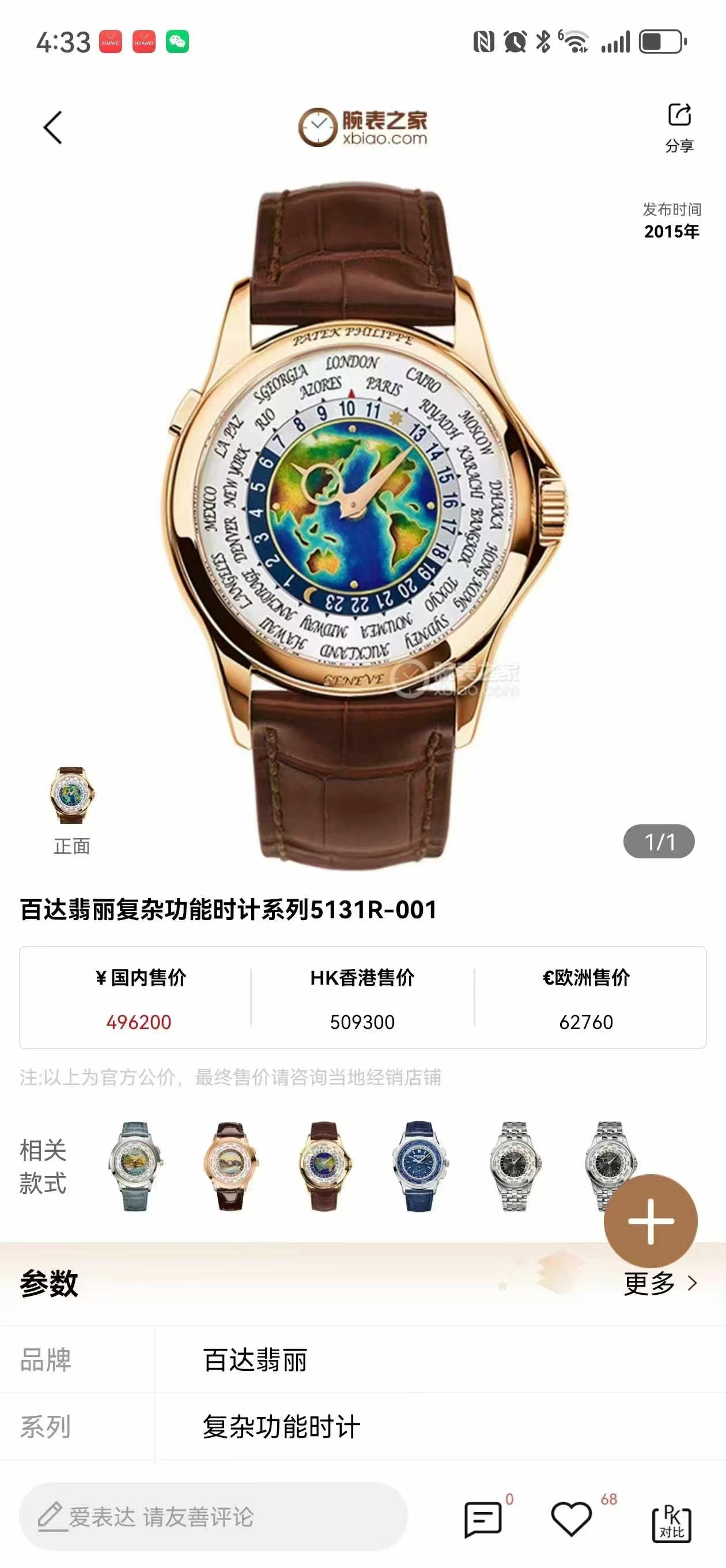The image size is (726, 1568).
Task: Go back using the top-left arrow
Action: click(53, 127)
